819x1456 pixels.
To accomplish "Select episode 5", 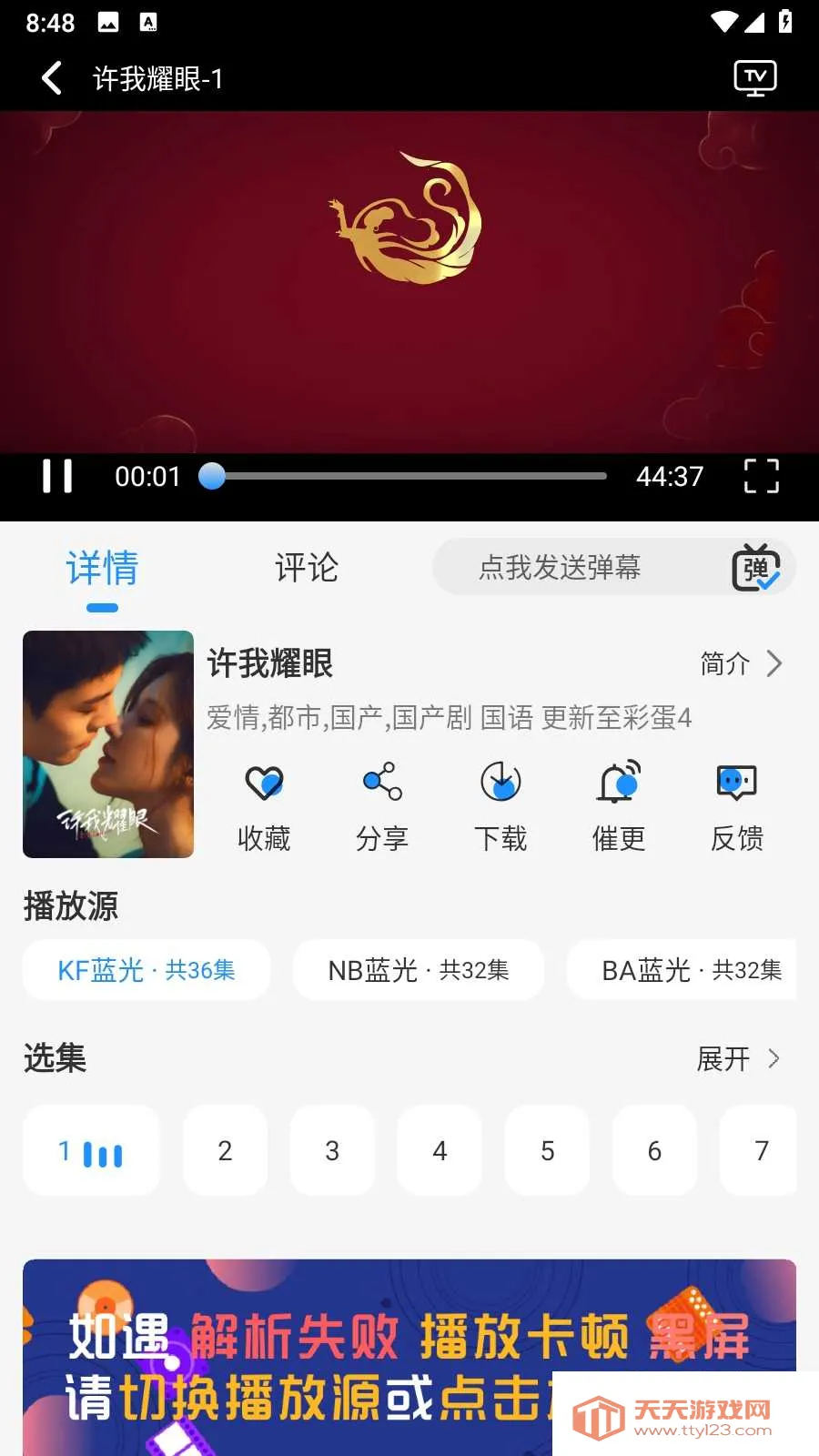I will point(547,1150).
